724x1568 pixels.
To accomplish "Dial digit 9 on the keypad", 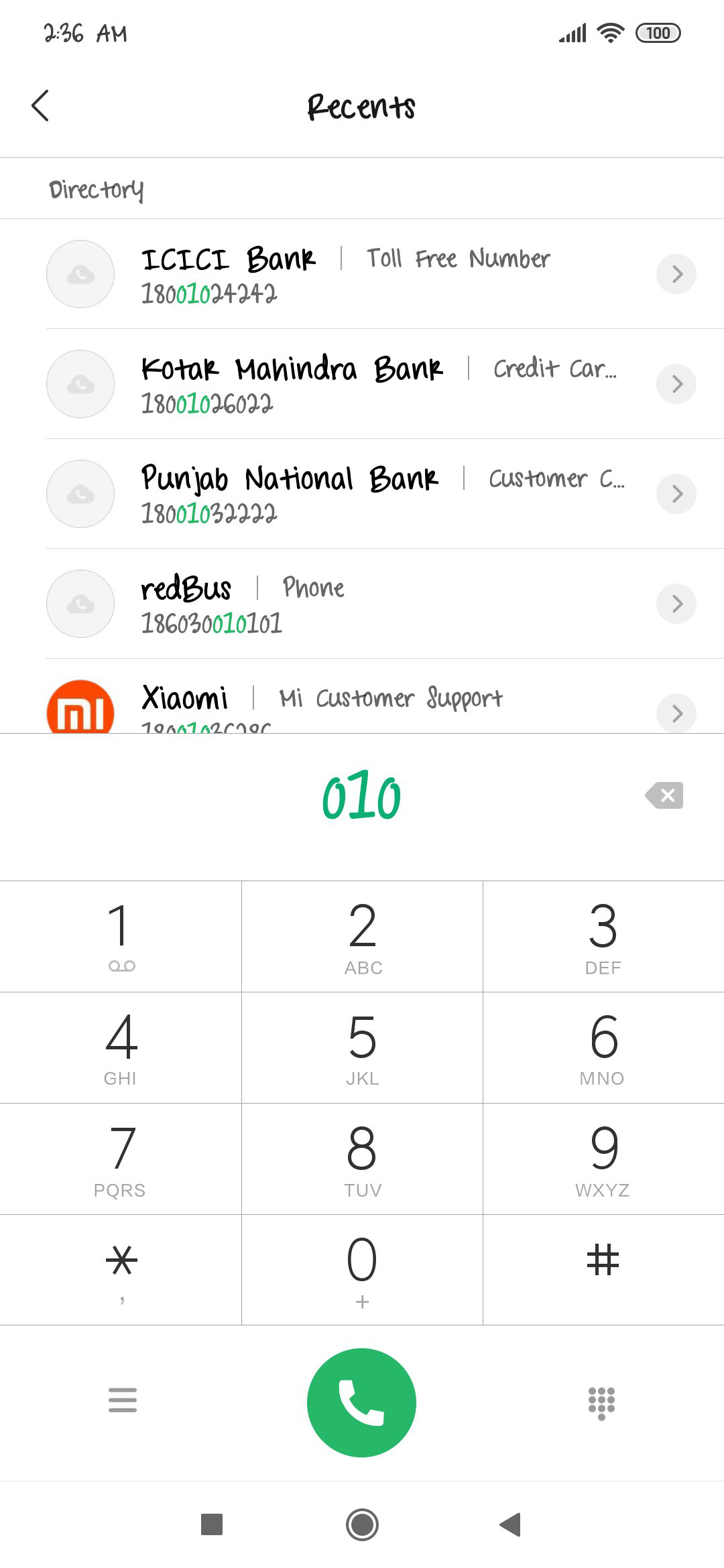I will [x=603, y=1159].
